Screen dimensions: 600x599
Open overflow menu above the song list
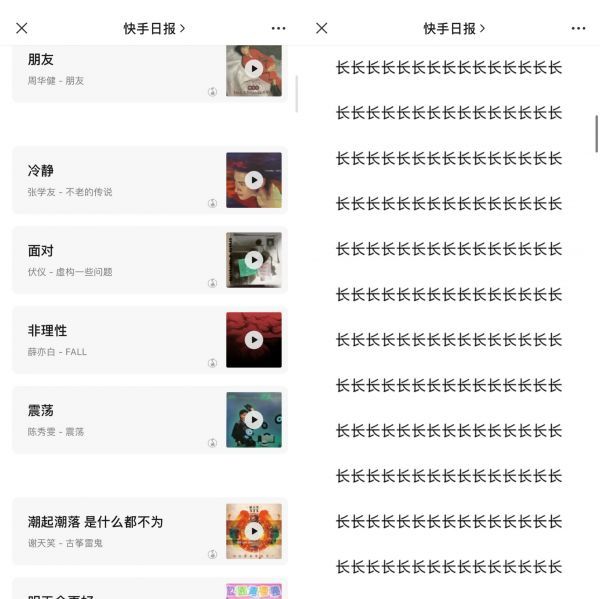point(278,28)
